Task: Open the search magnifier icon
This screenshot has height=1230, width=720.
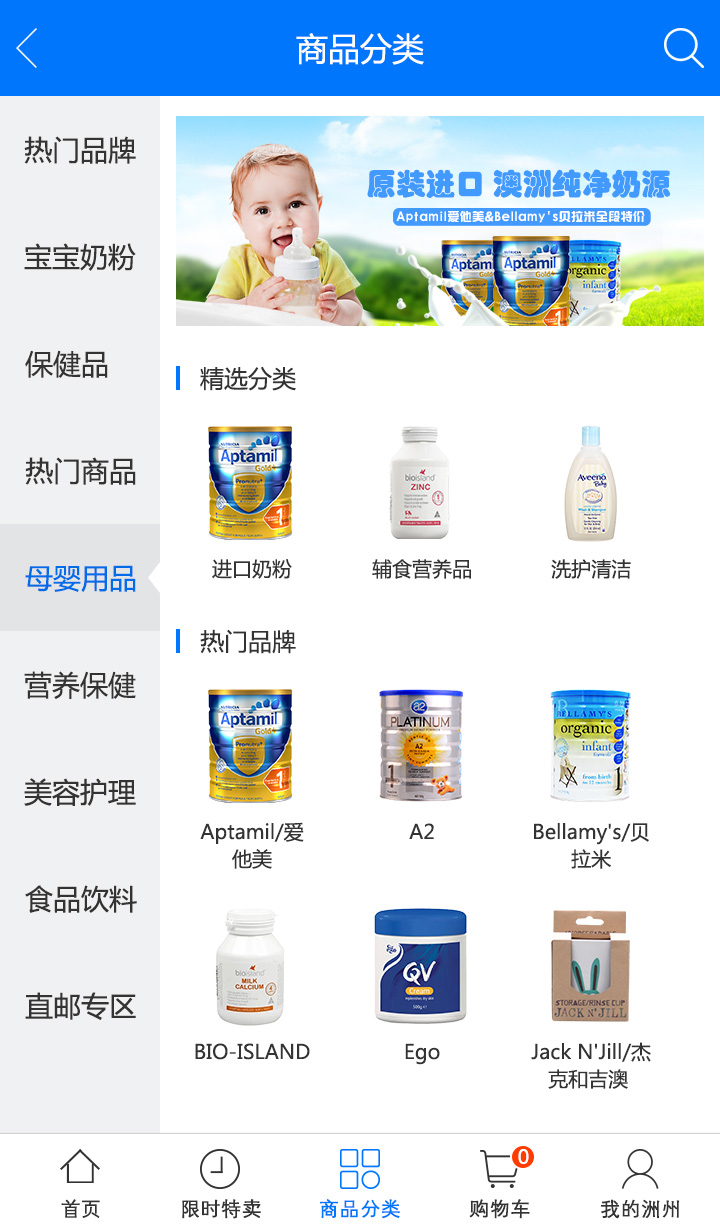Action: [x=683, y=48]
